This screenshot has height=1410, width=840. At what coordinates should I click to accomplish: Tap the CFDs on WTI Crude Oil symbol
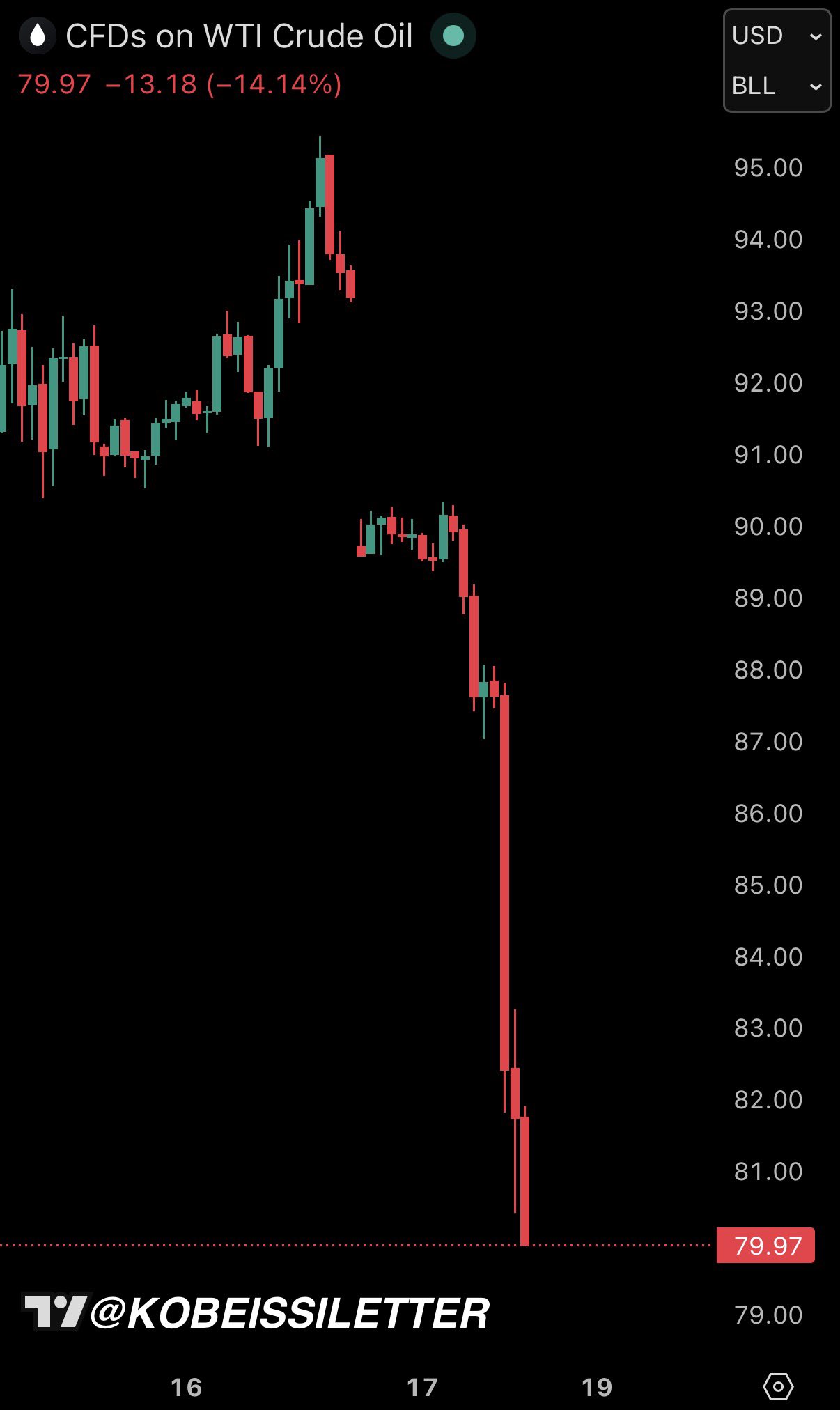pyautogui.click(x=238, y=36)
